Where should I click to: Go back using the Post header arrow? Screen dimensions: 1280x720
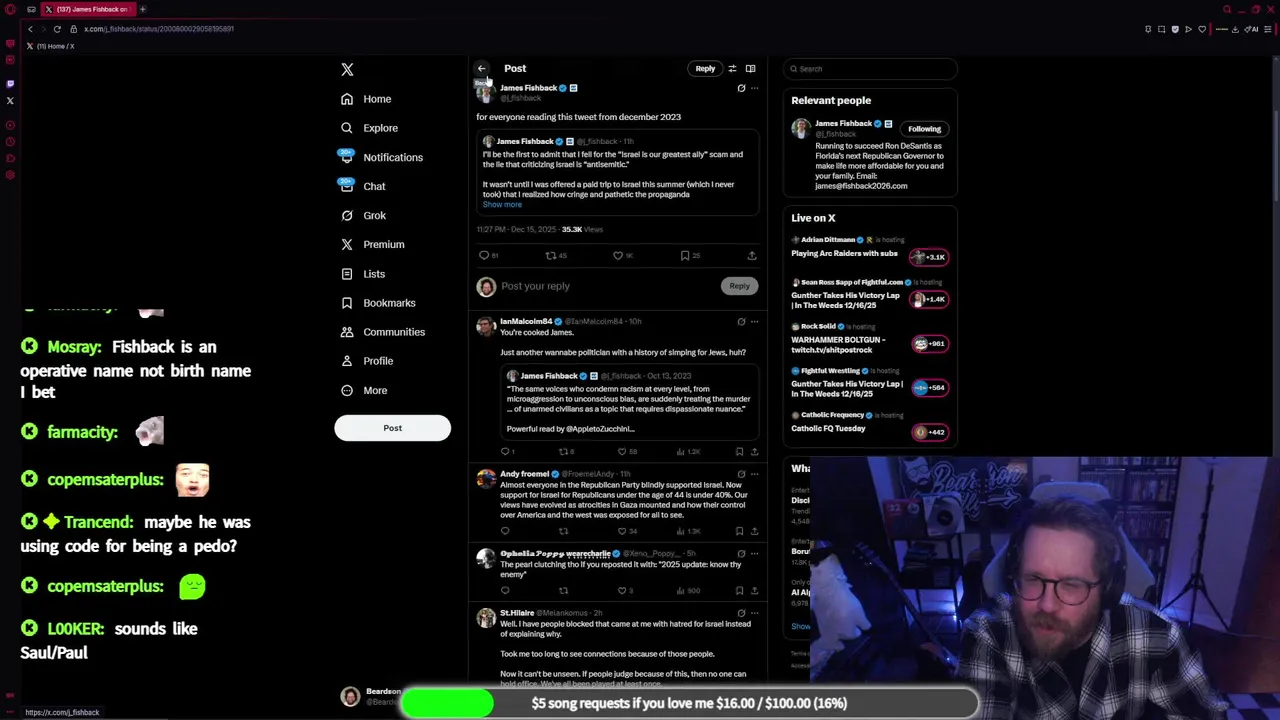(x=481, y=69)
